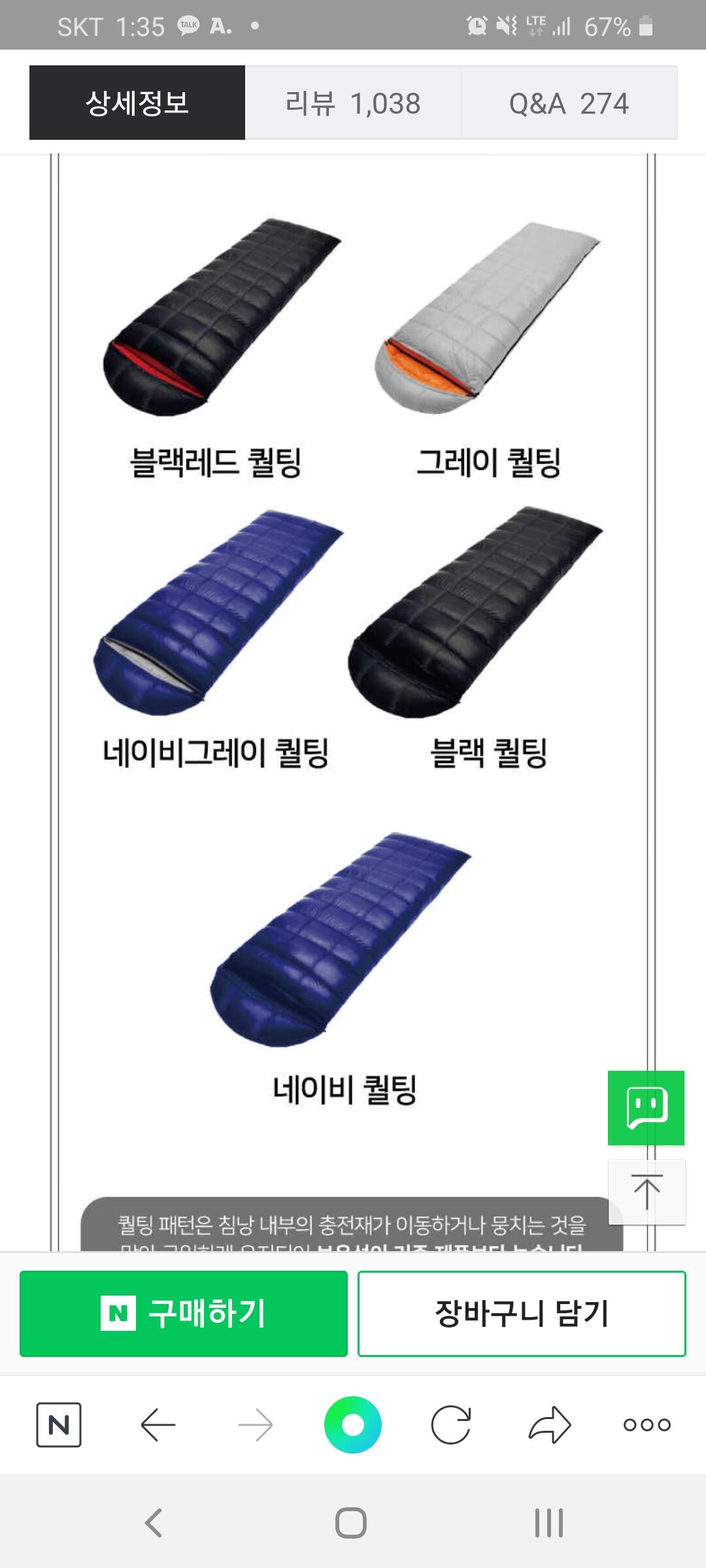Open Naver home N icon
This screenshot has height=1568, width=706.
click(59, 1424)
